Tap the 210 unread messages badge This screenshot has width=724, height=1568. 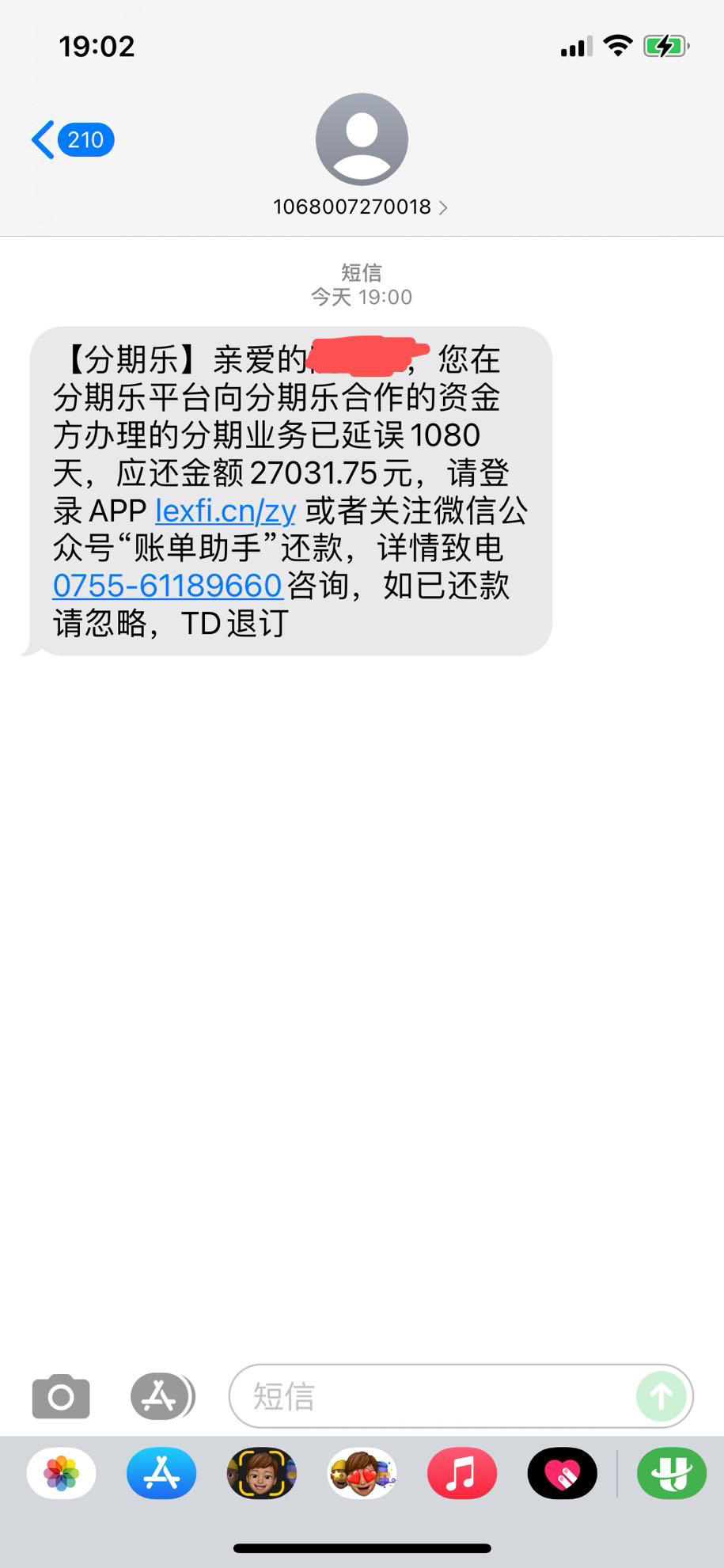pyautogui.click(x=85, y=139)
